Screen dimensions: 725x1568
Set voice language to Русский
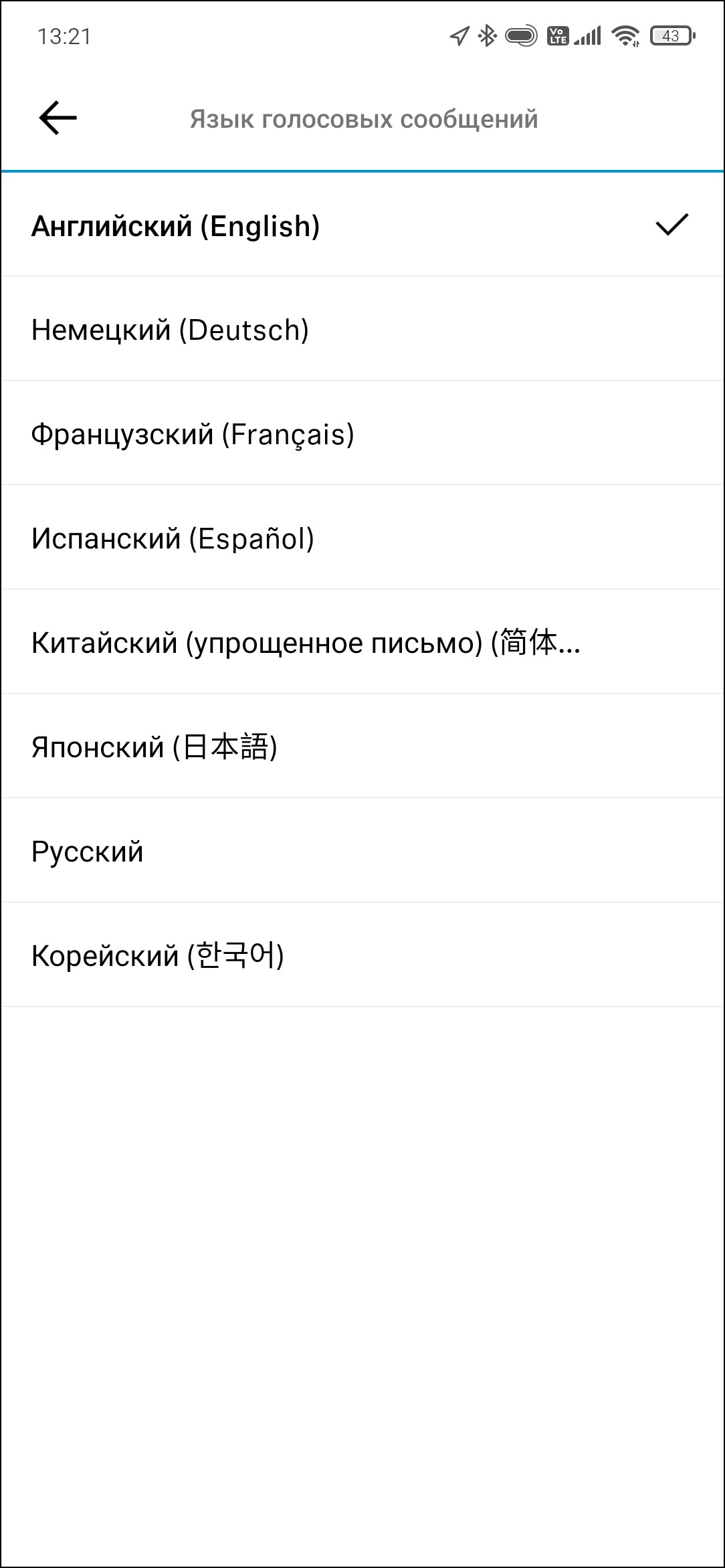pyautogui.click(x=88, y=852)
